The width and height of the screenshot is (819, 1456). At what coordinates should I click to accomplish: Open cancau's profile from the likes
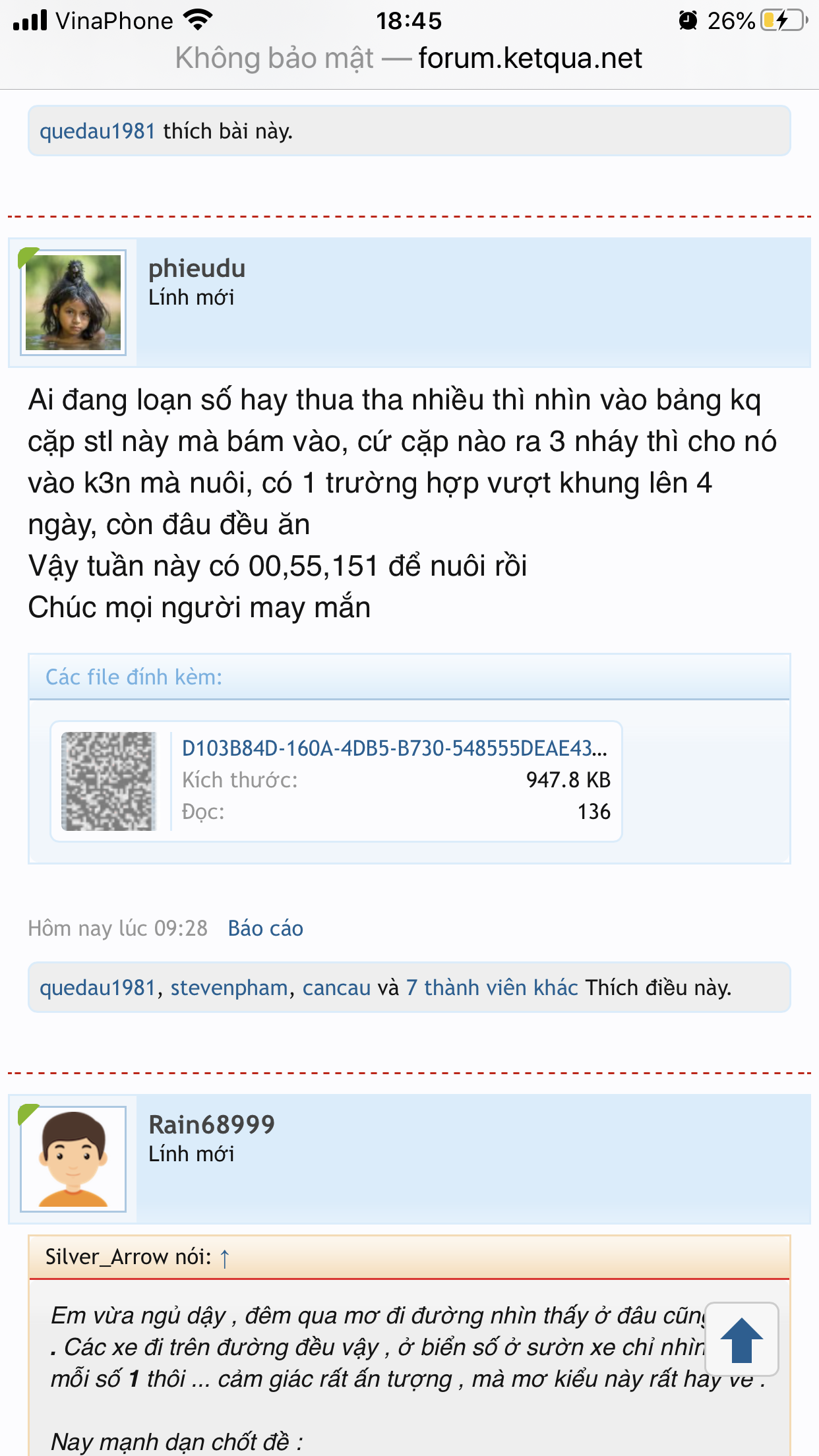[336, 988]
